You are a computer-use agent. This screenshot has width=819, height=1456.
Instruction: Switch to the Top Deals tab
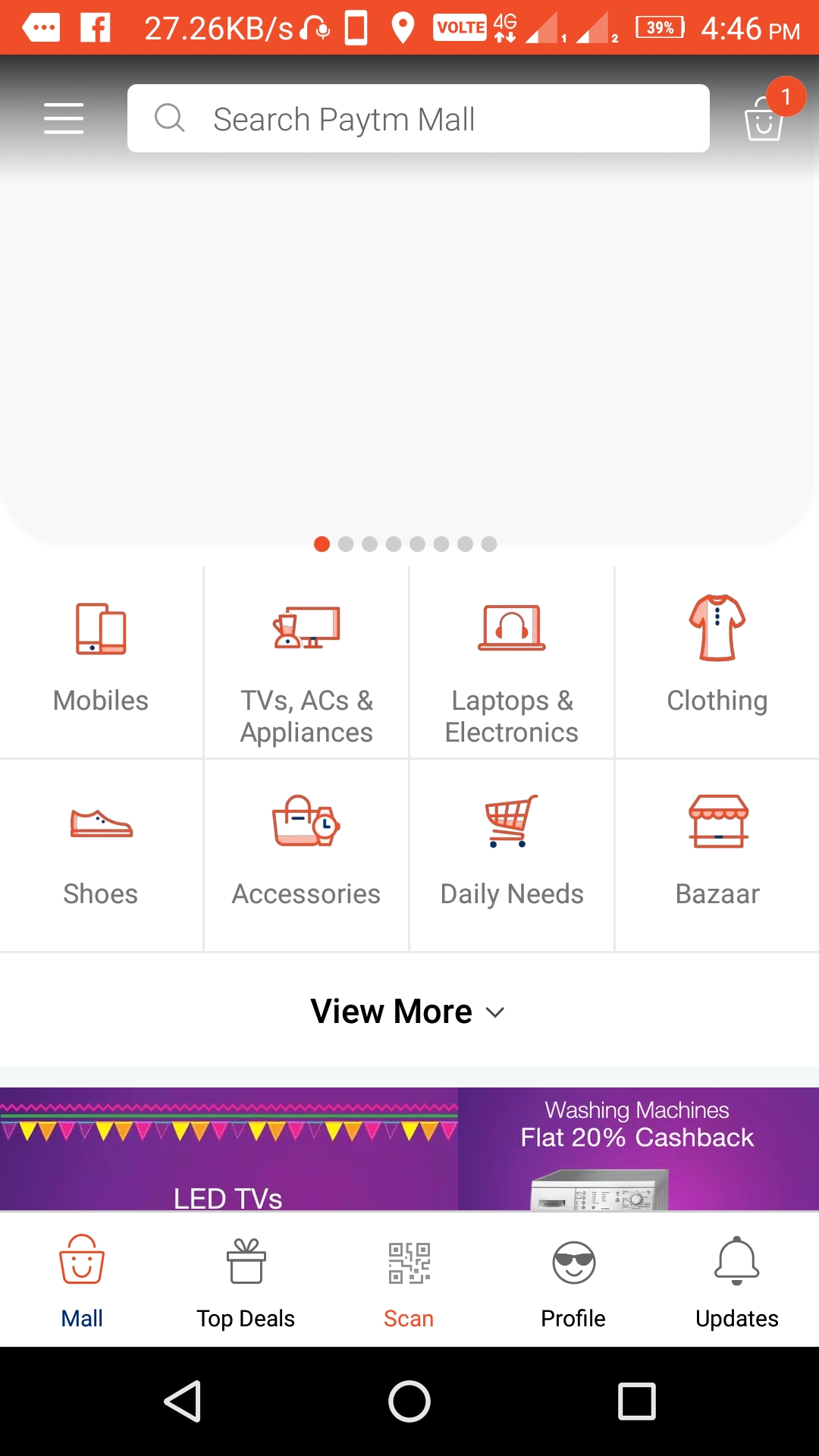click(246, 1280)
